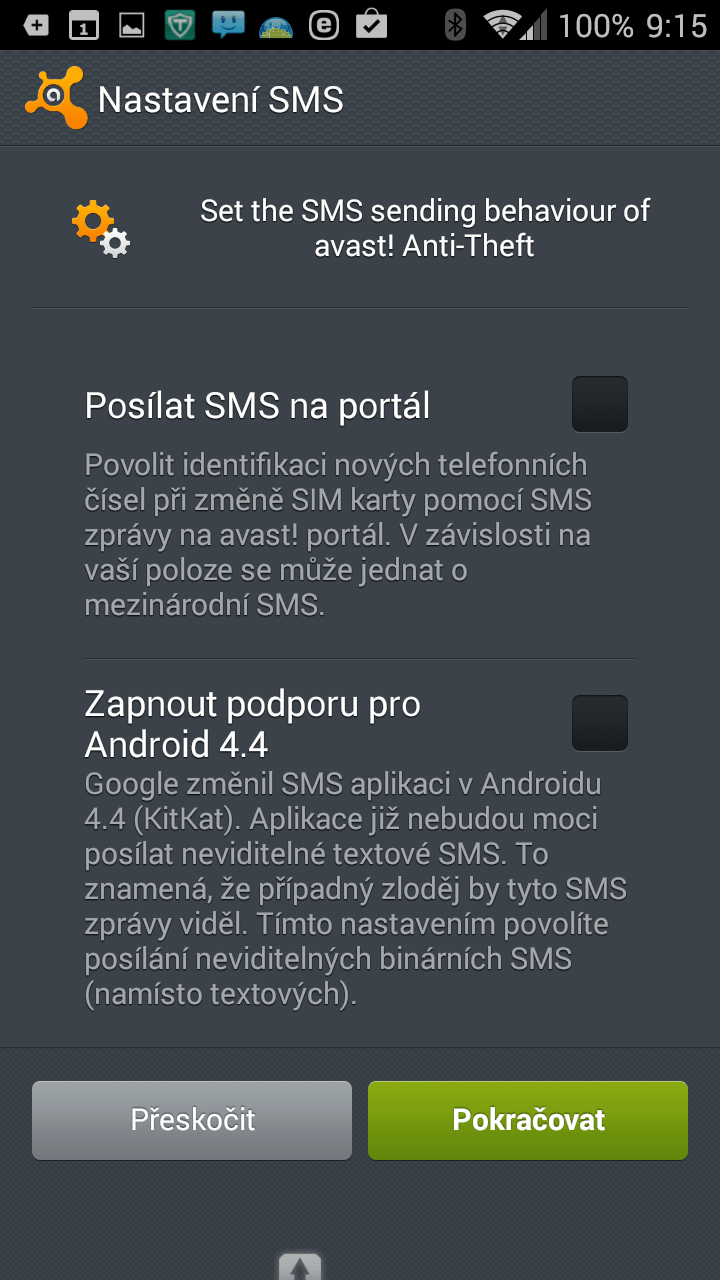Screen dimensions: 720x1280
Task: Continue with the Pokračovat button
Action: click(x=528, y=1120)
